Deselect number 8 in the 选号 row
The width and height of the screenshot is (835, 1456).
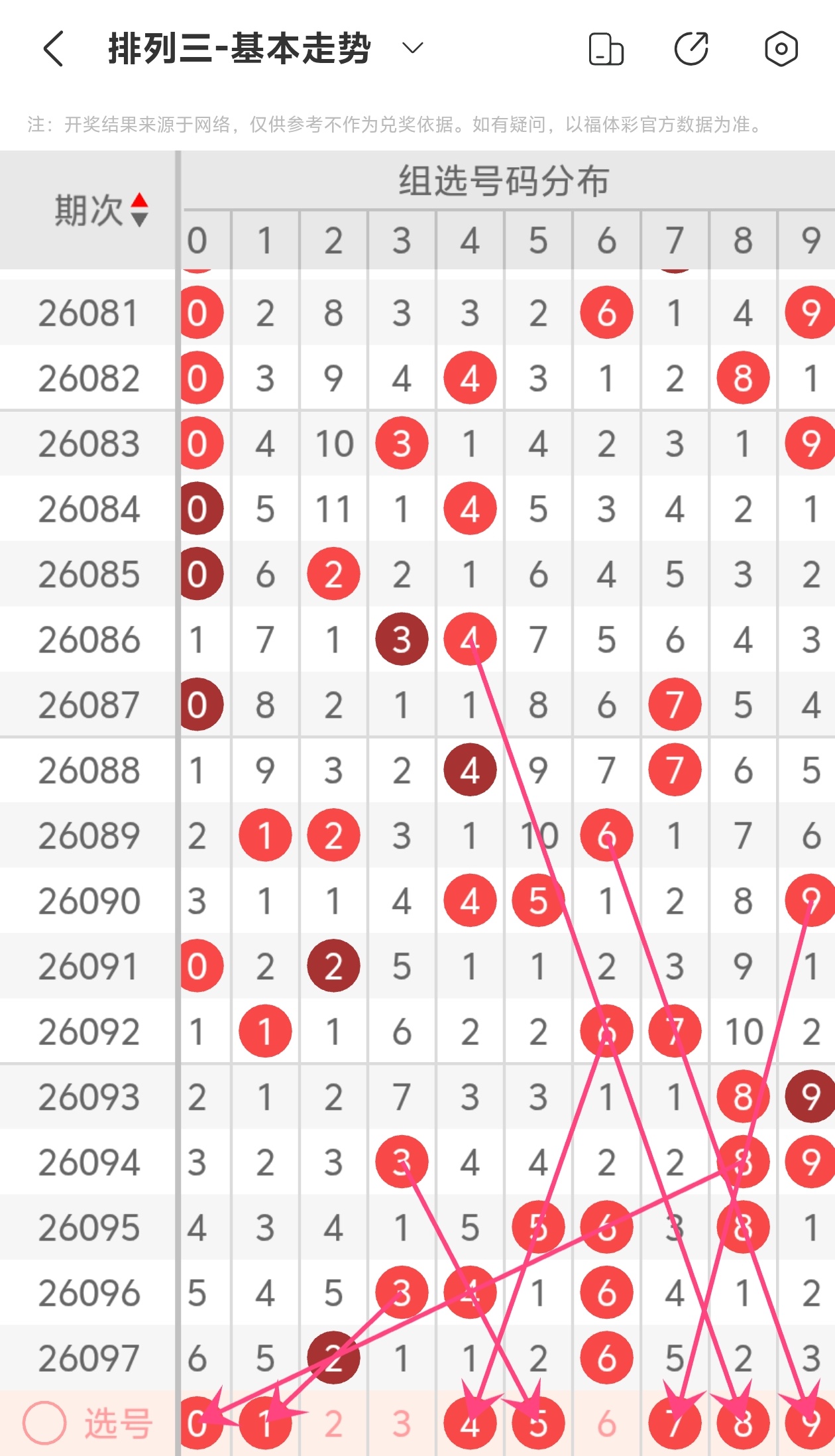743,1423
